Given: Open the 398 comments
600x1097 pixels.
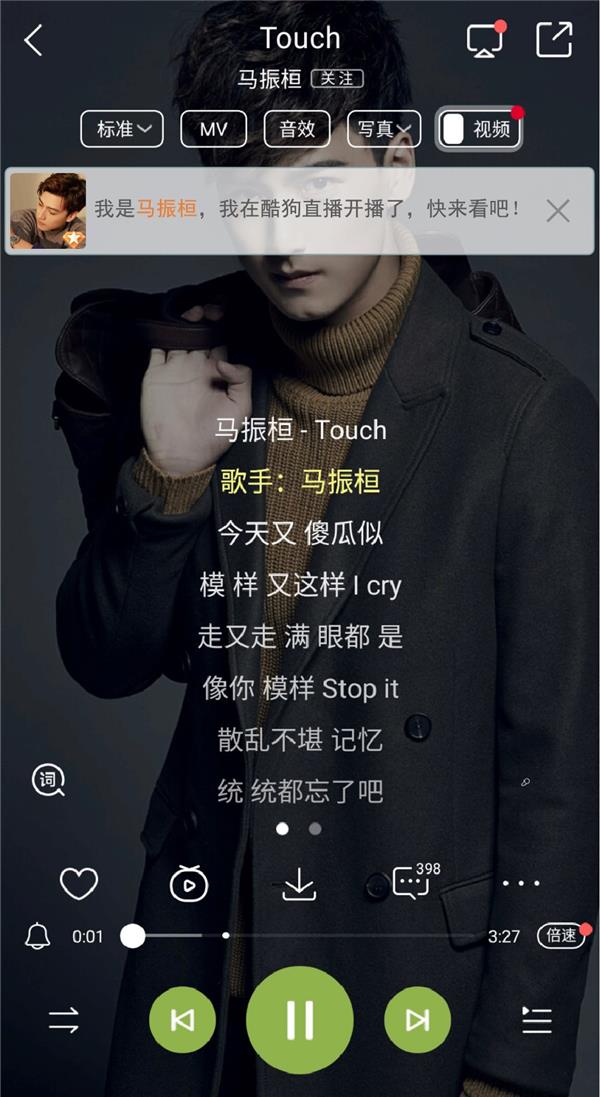Looking at the screenshot, I should tap(413, 882).
